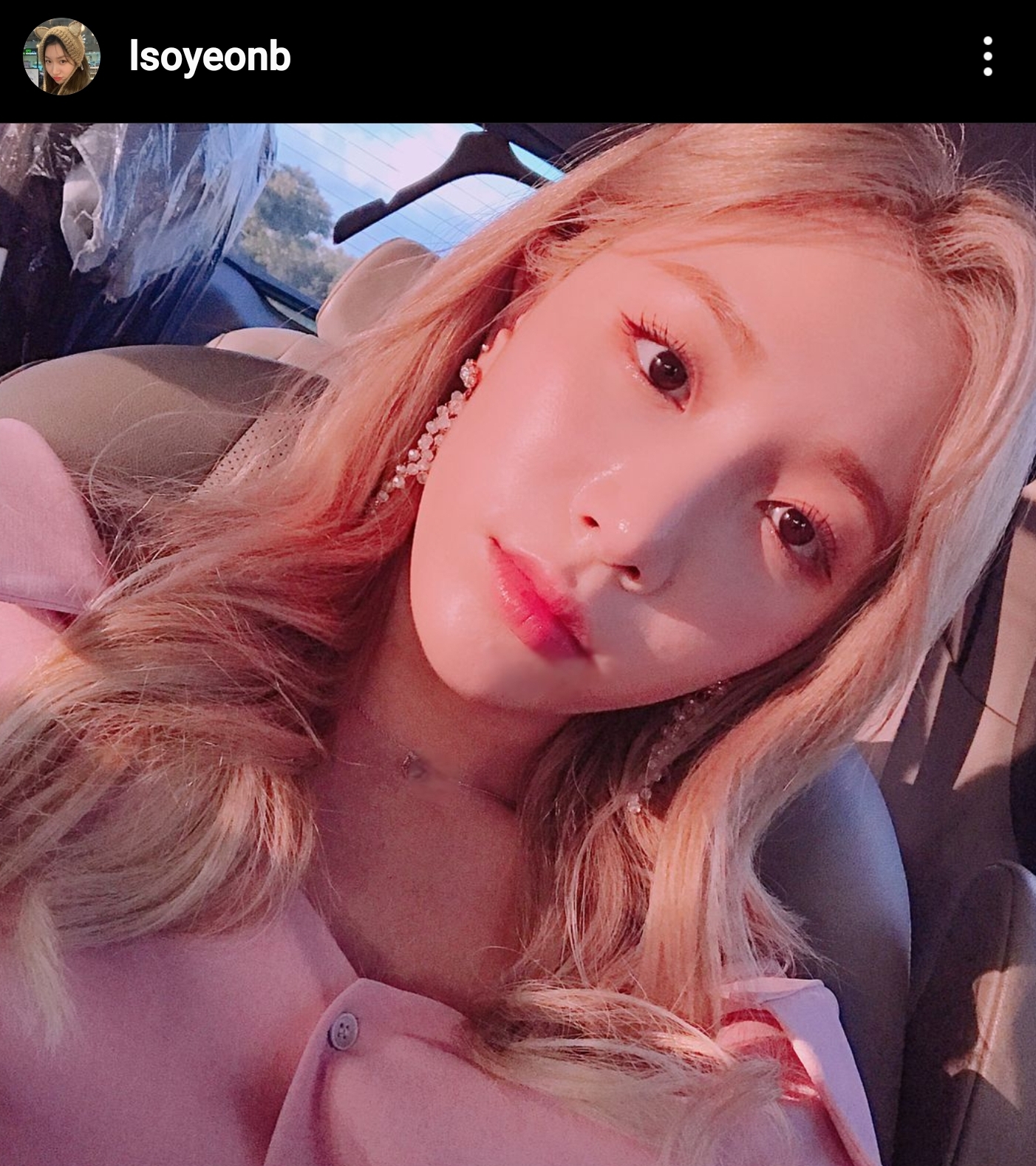This screenshot has height=1166, width=1036.
Task: Tap the lsoyeonb username
Action: [x=210, y=57]
